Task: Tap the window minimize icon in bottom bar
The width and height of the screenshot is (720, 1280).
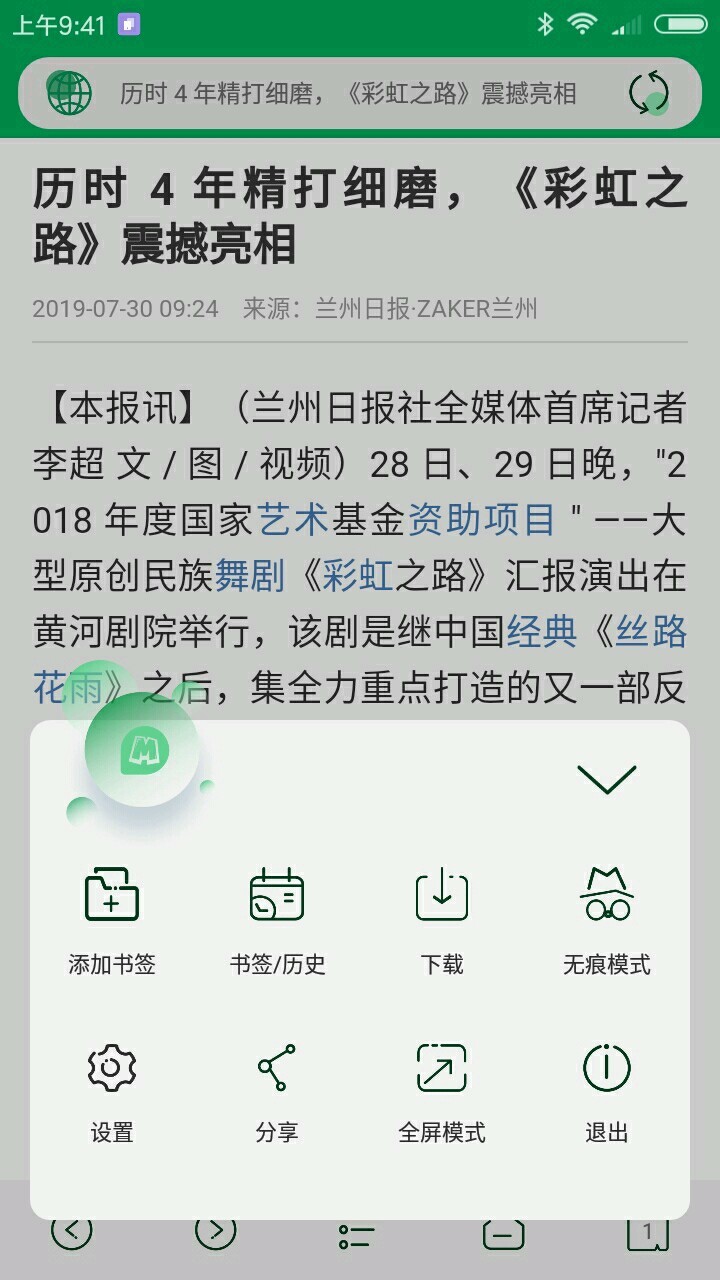Action: point(504,1235)
